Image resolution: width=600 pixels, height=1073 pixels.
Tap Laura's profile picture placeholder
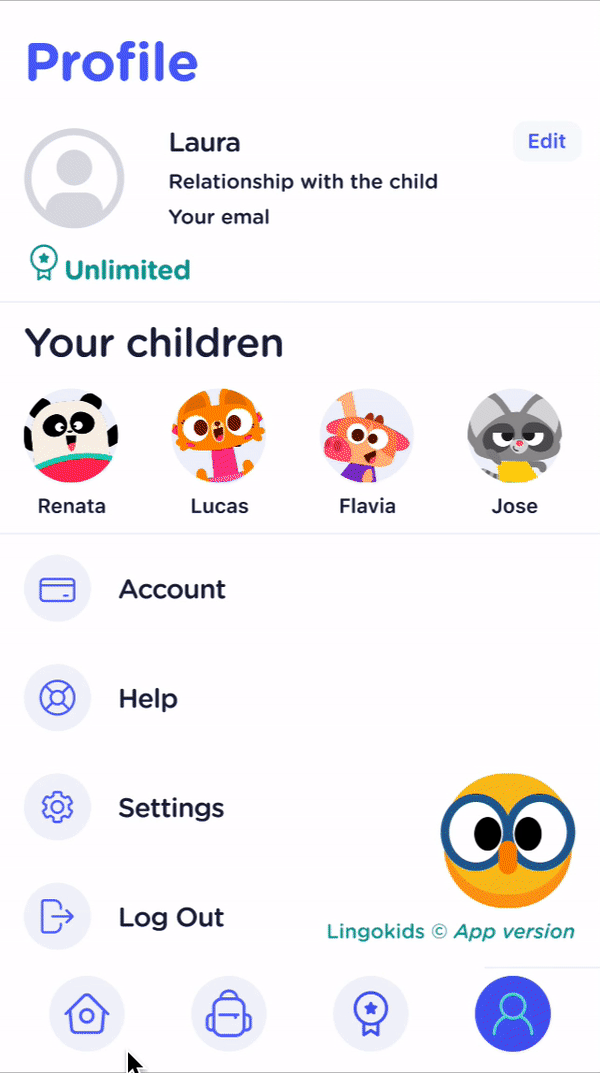74,179
